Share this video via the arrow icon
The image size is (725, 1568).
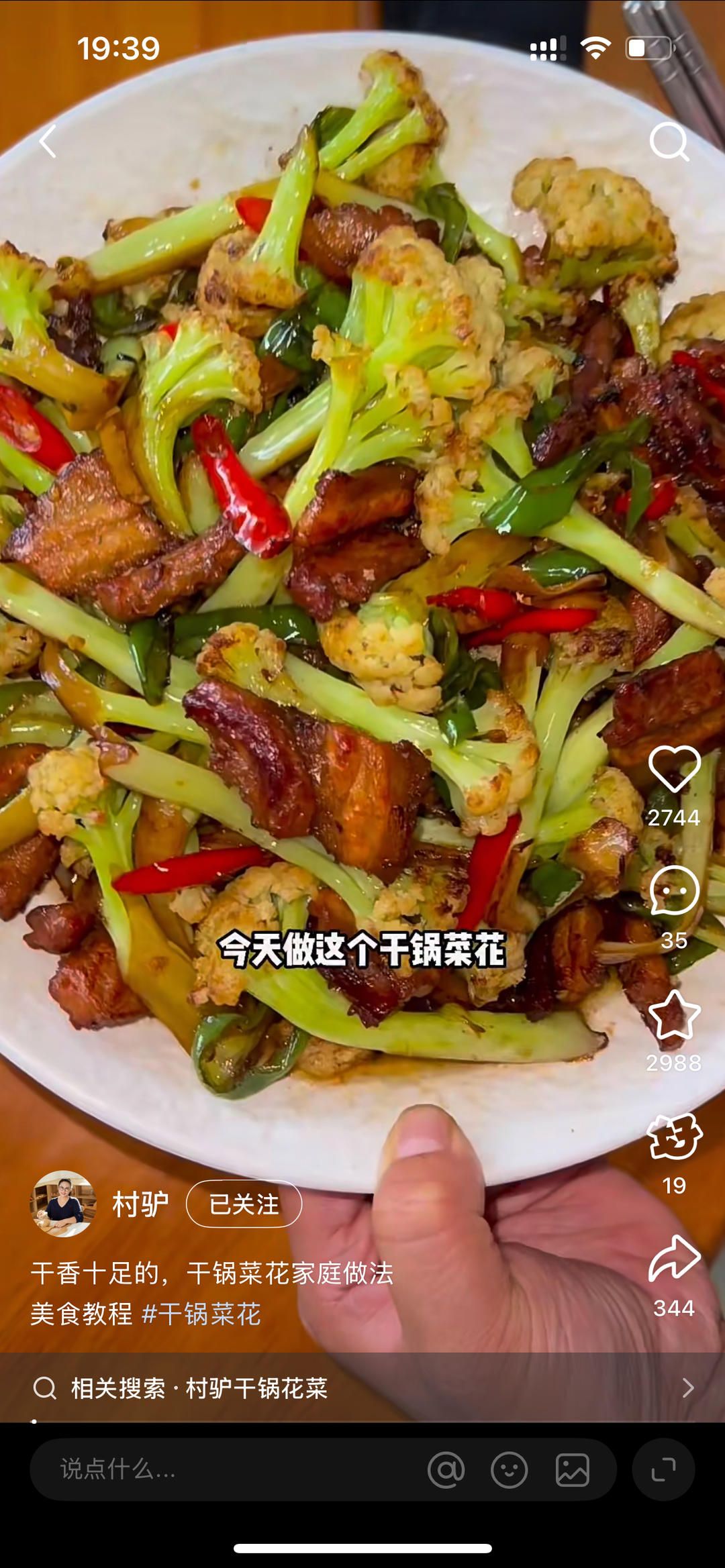[674, 1259]
